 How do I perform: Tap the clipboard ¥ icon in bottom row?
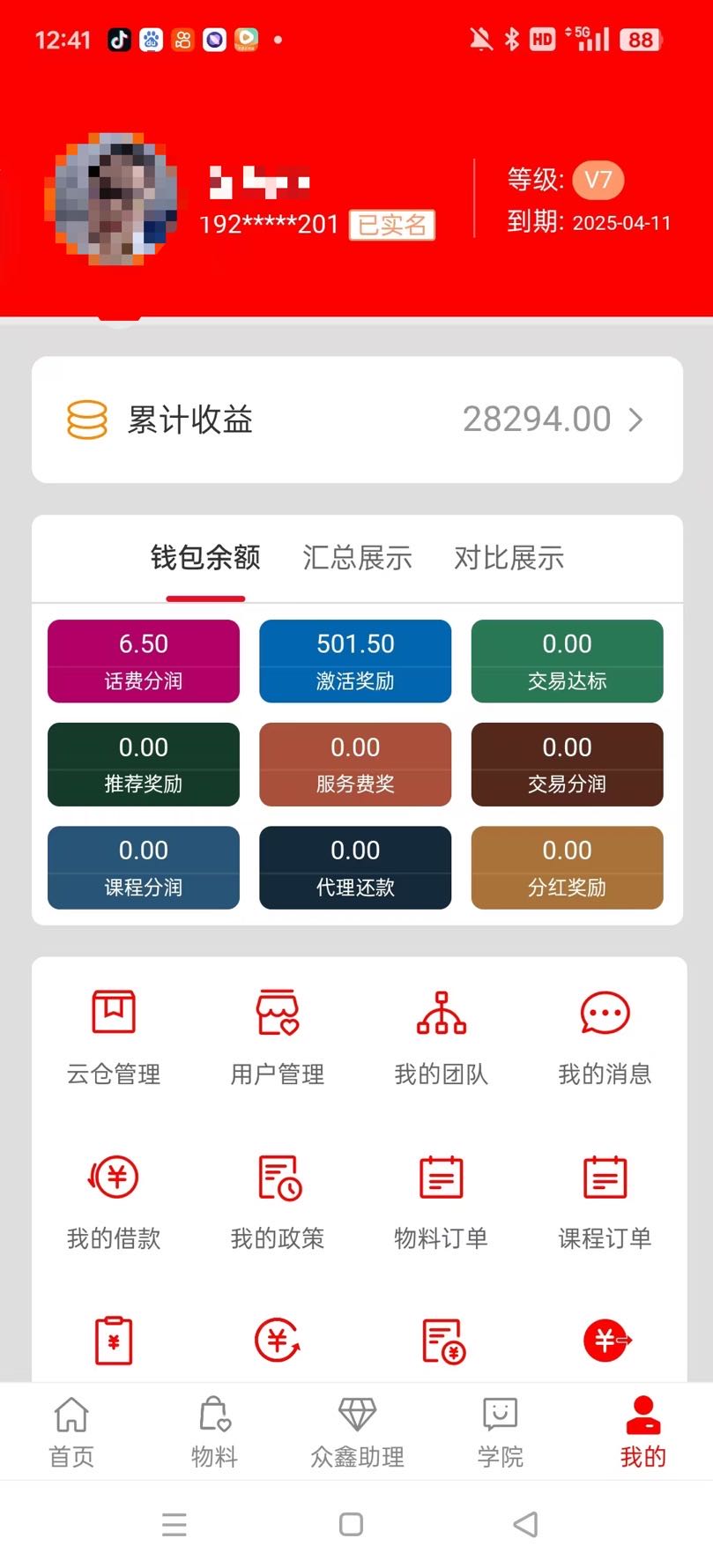113,1338
